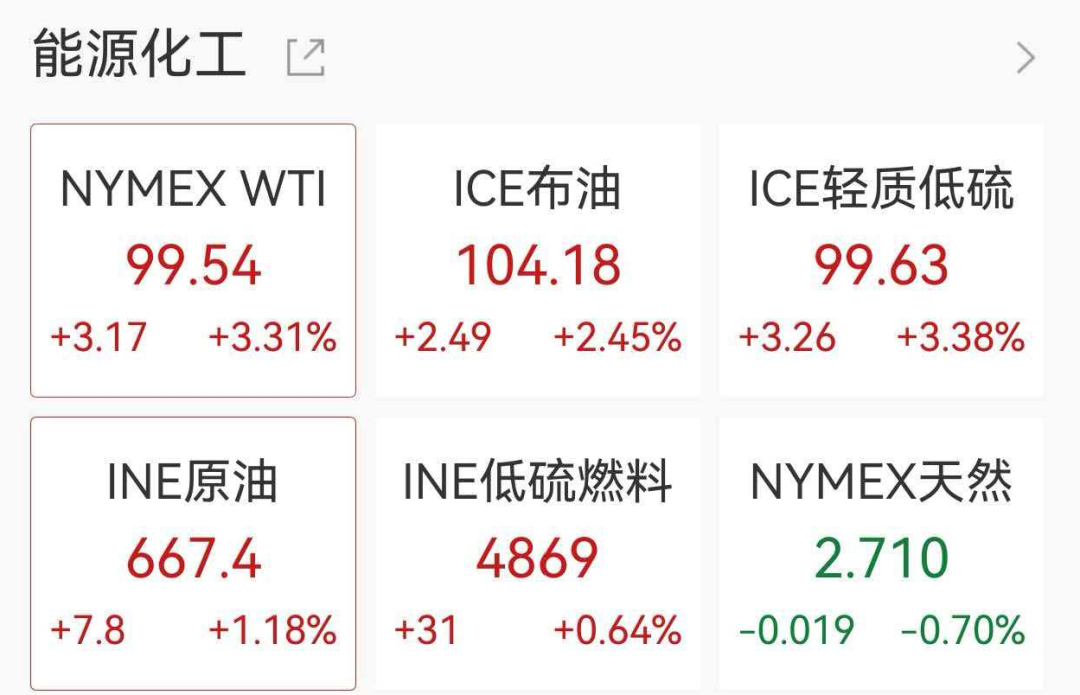The image size is (1080, 695).
Task: Open the NYMEX WTI quote card
Action: 193,261
